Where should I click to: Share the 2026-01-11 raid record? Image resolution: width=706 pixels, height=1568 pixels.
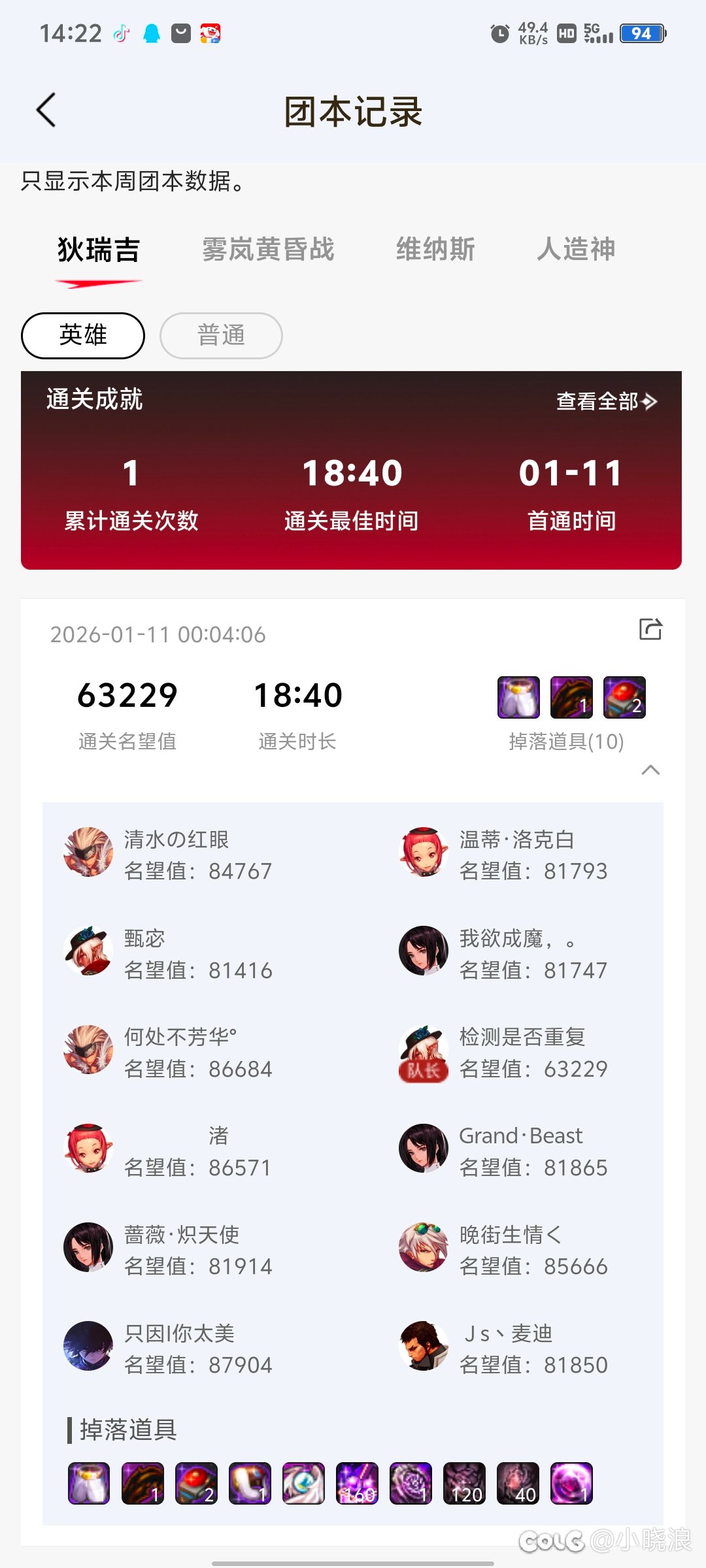coord(650,629)
